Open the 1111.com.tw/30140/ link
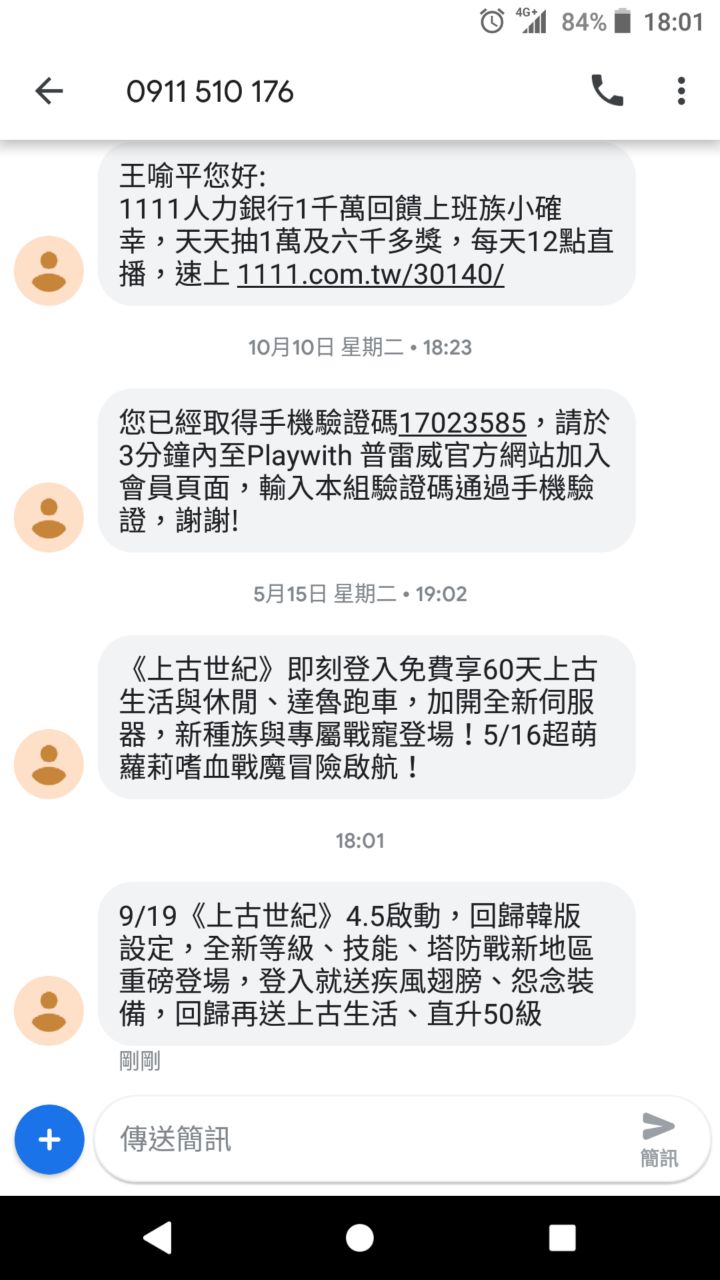 370,274
